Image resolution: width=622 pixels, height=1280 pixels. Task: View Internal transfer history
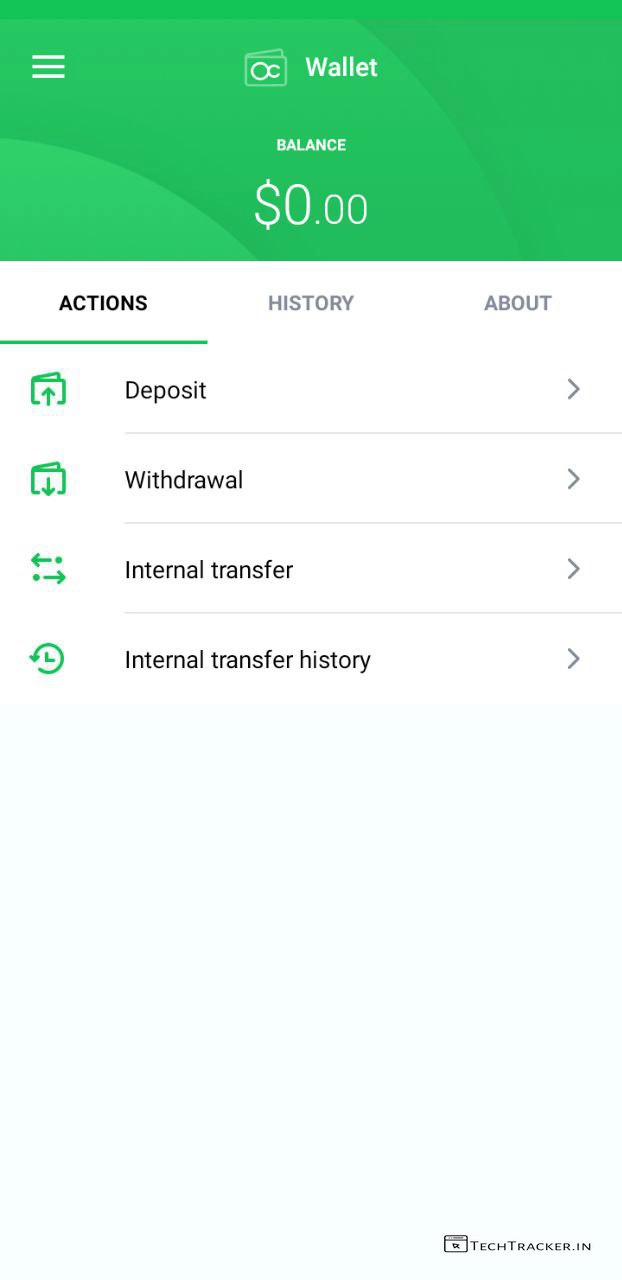310,660
